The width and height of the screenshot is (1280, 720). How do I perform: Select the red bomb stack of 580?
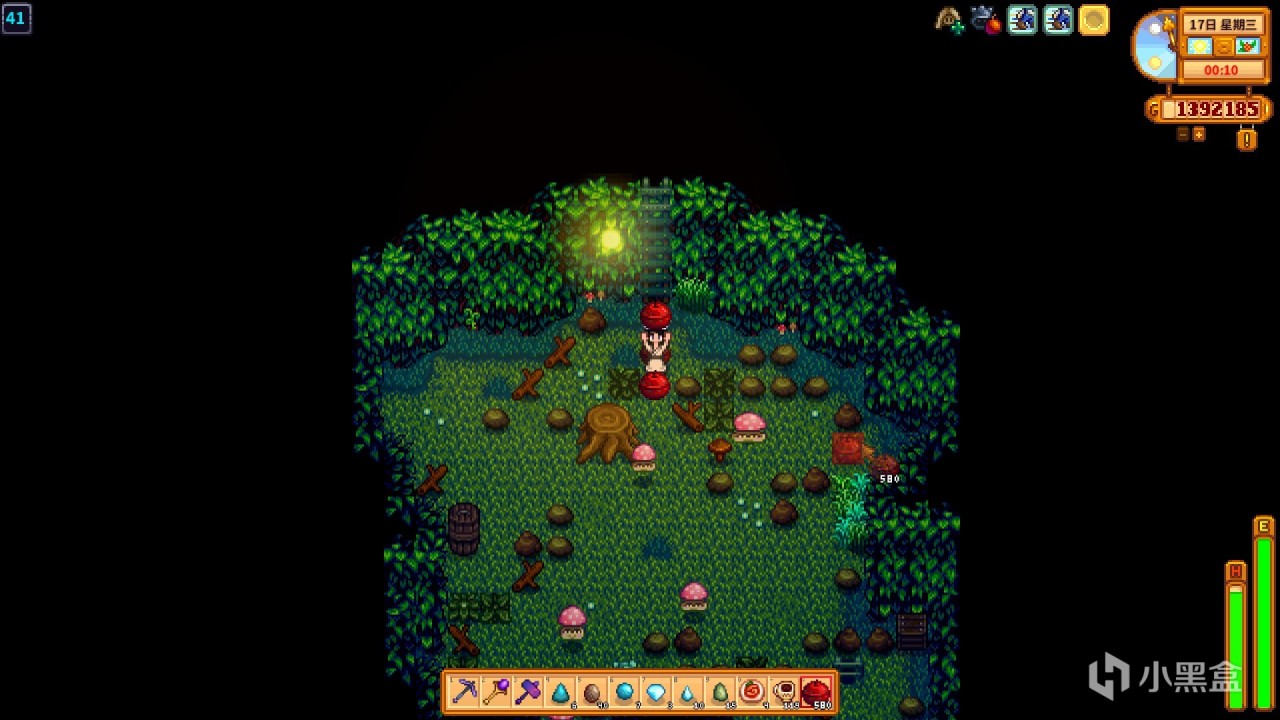[816, 692]
